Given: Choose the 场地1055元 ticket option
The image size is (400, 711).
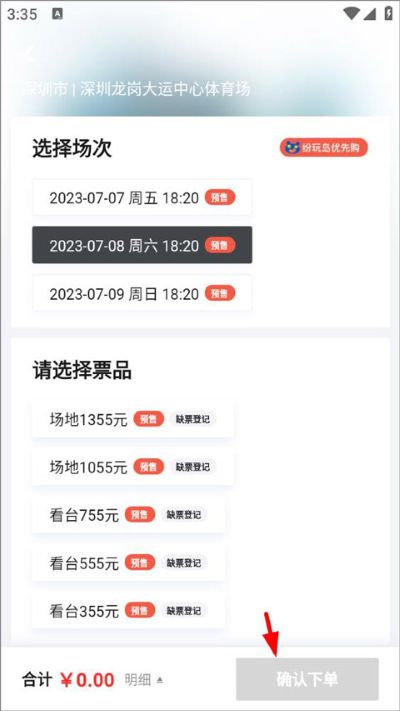Looking at the screenshot, I should (133, 467).
